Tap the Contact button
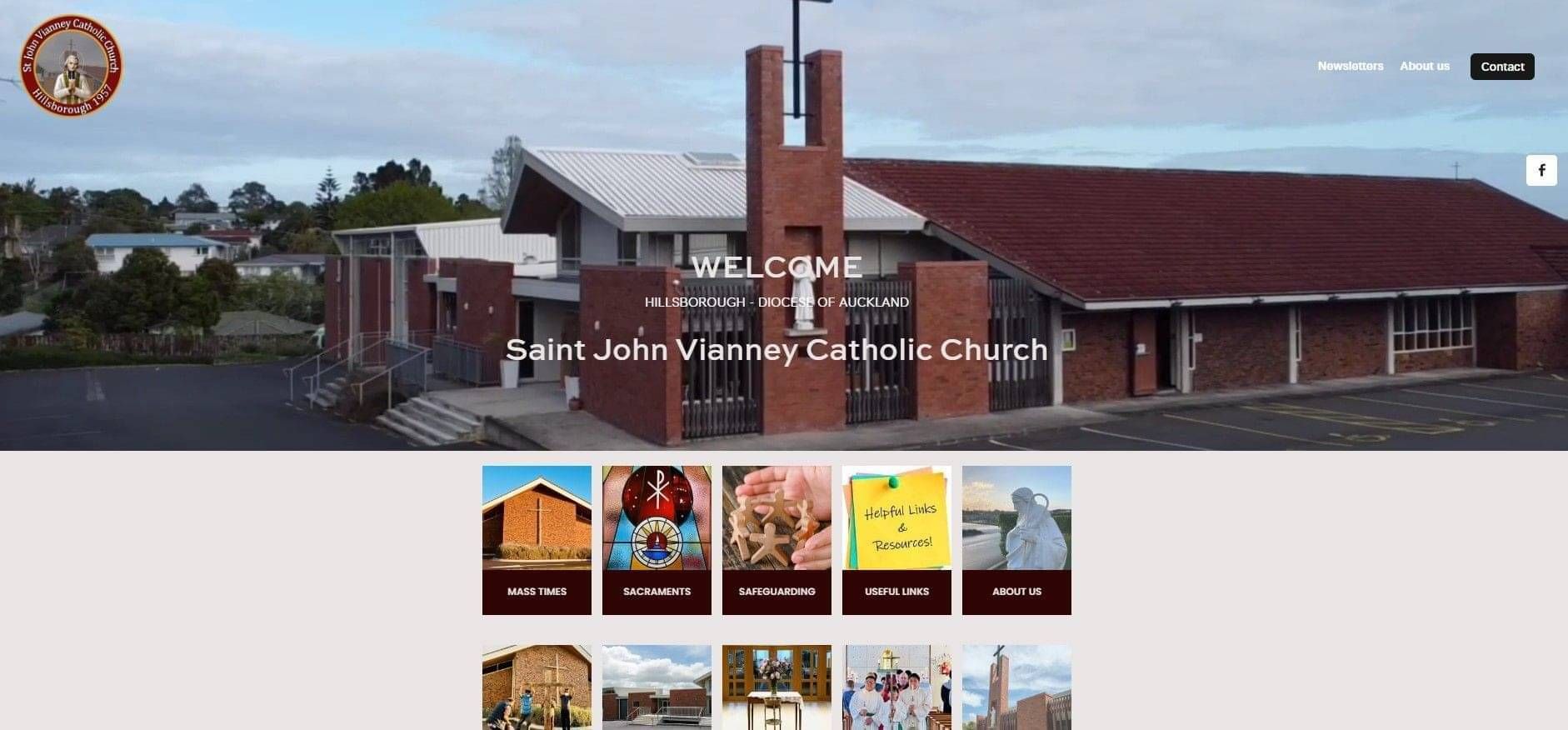This screenshot has height=730, width=1568. tap(1501, 67)
